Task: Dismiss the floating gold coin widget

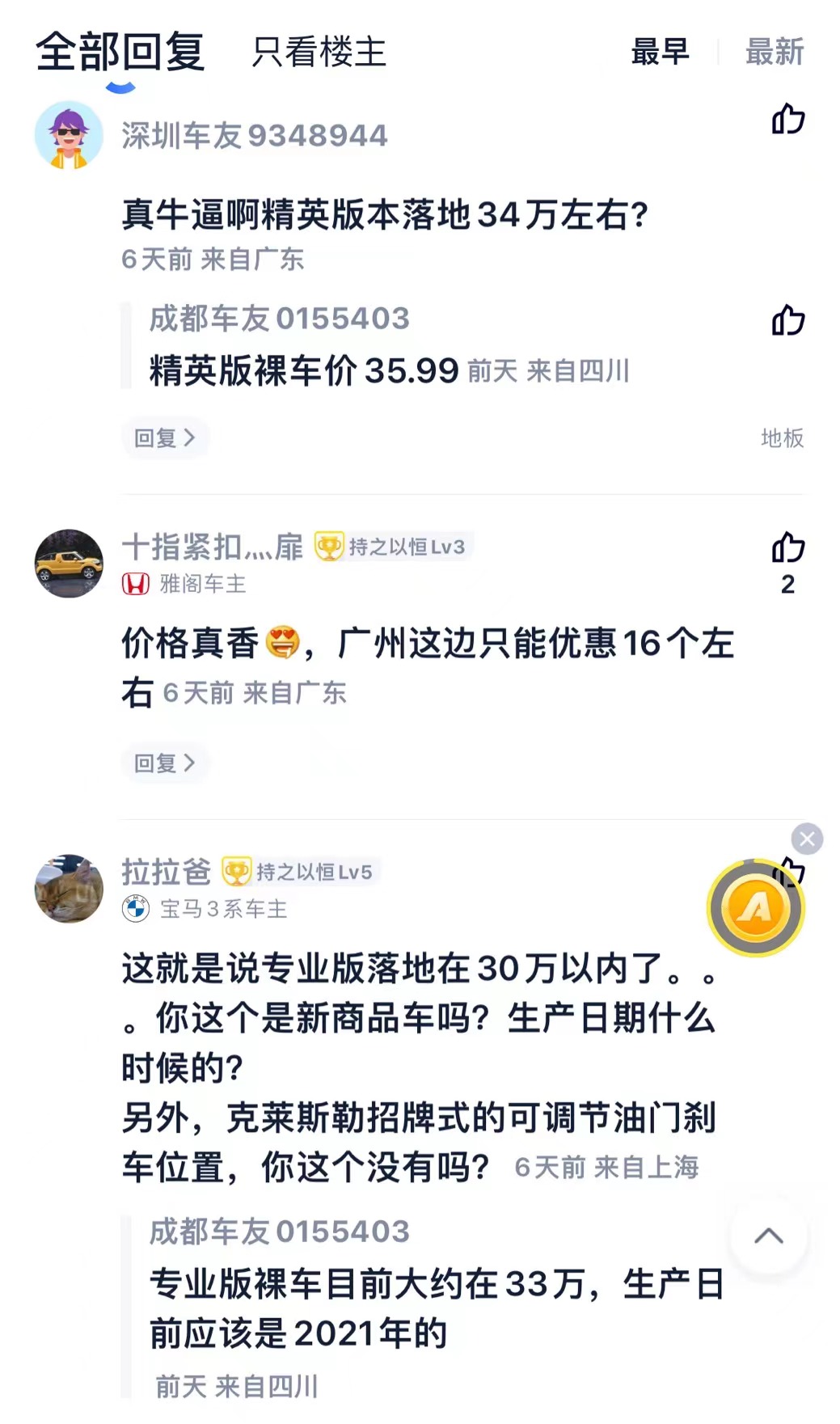Action: click(807, 839)
